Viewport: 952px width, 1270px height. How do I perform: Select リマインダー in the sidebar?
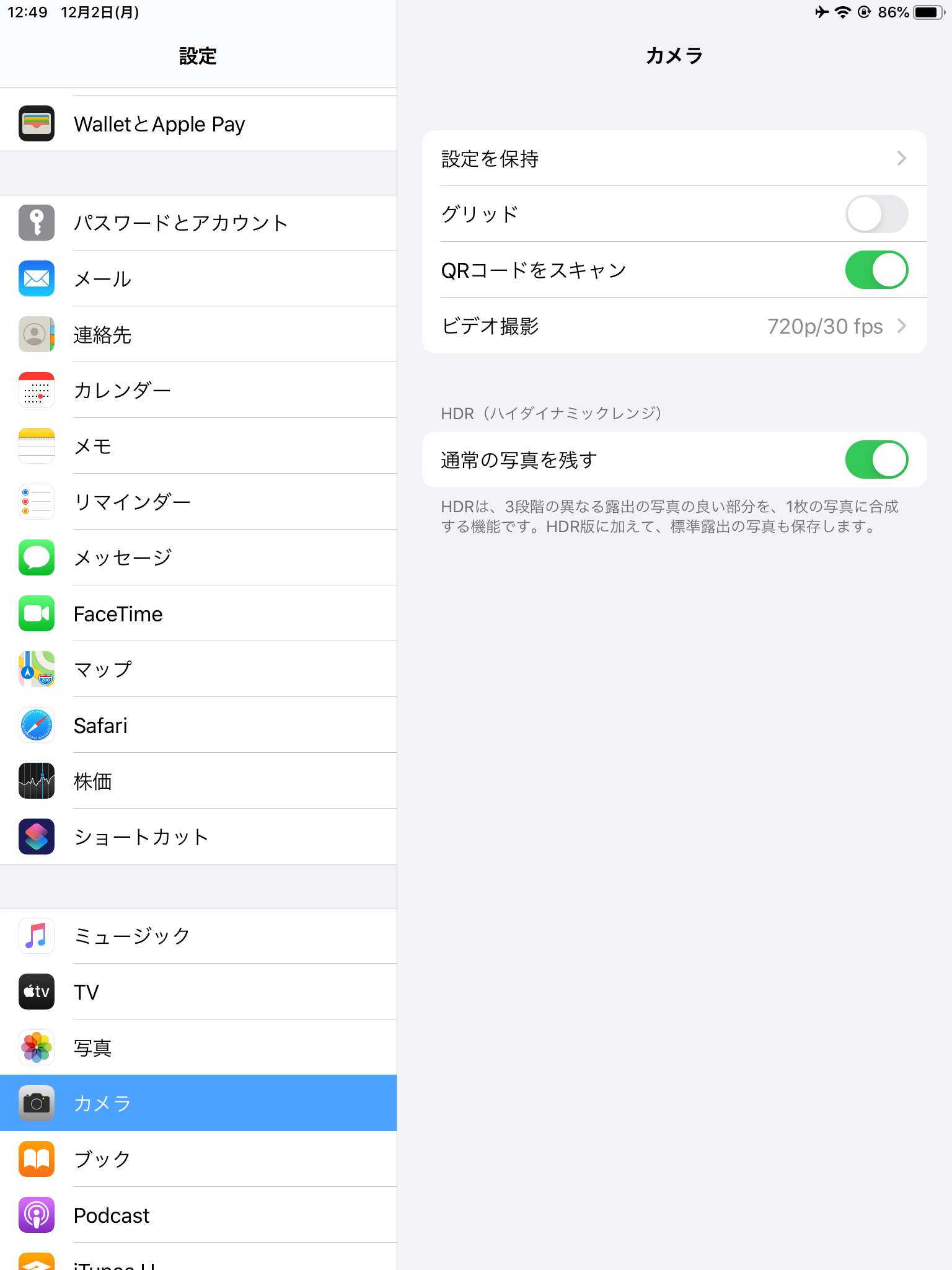pyautogui.click(x=198, y=502)
